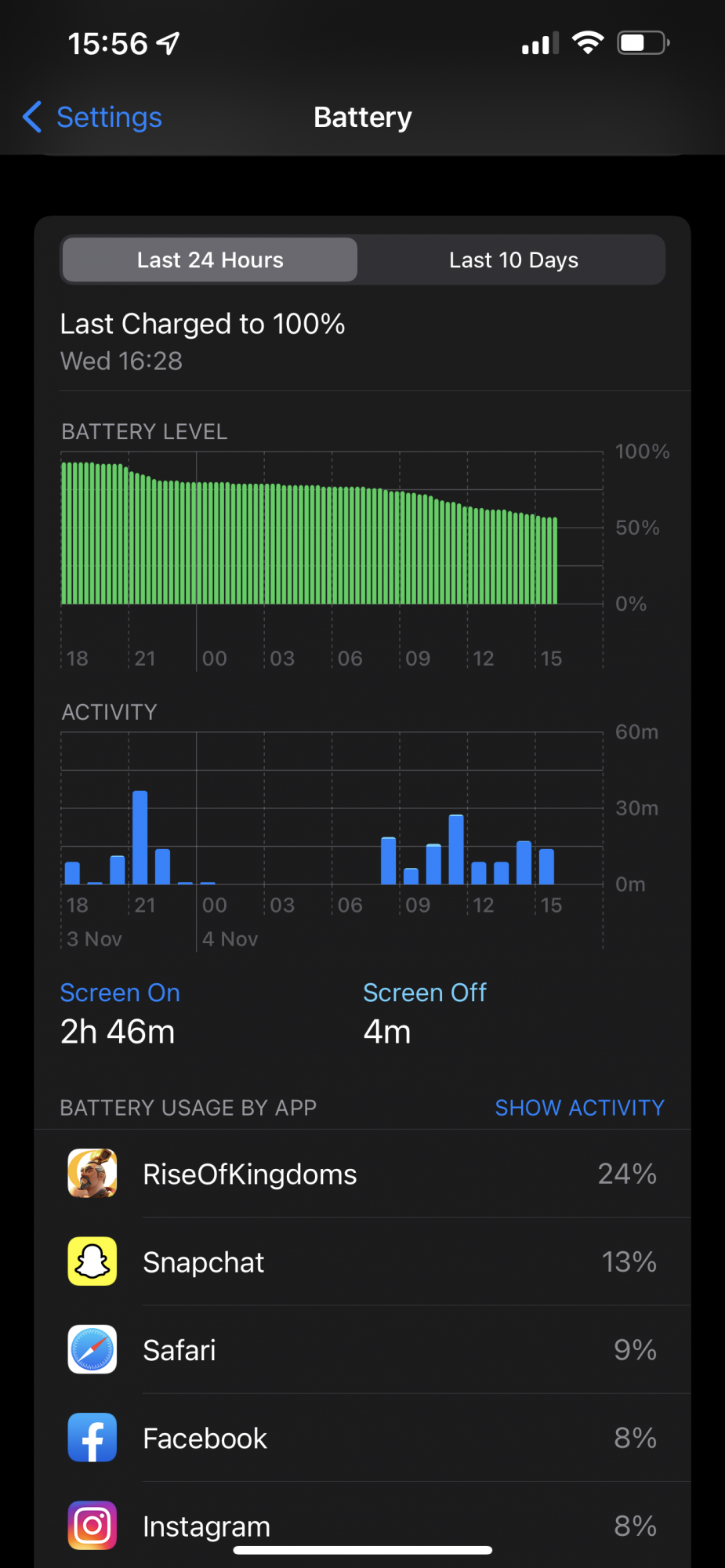View Facebook battery usage details
The width and height of the screenshot is (725, 1568).
click(362, 1439)
